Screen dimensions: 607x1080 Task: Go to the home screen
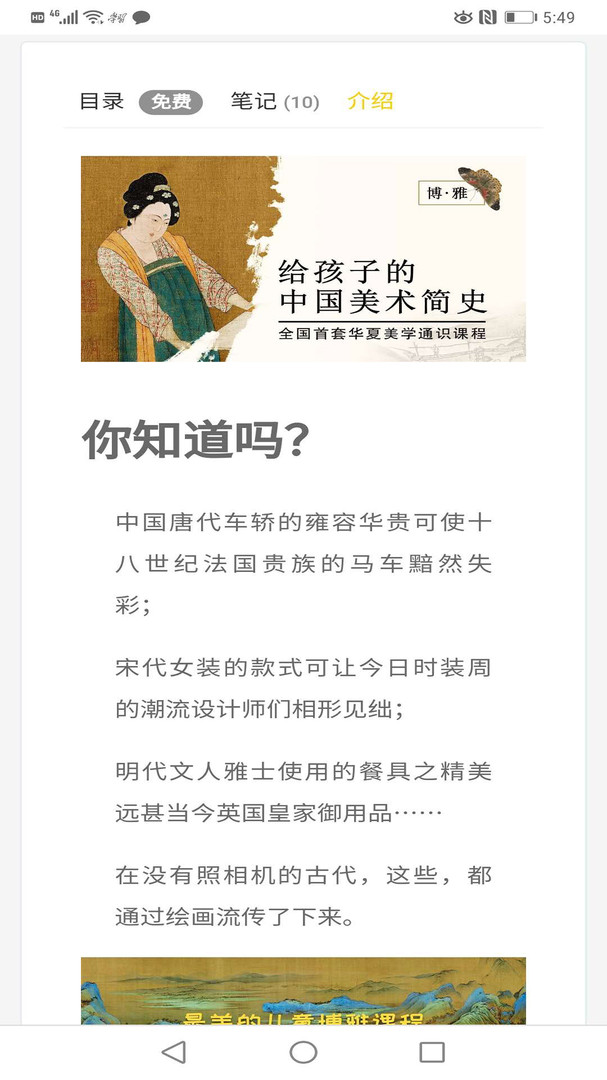pos(303,1051)
